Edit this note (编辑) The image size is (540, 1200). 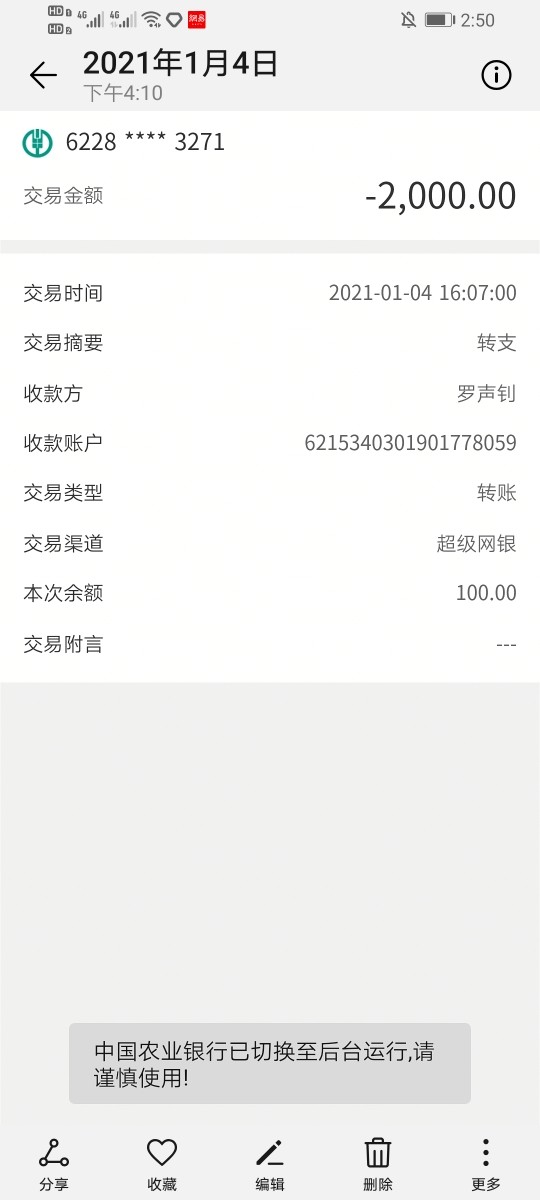coord(270,1164)
